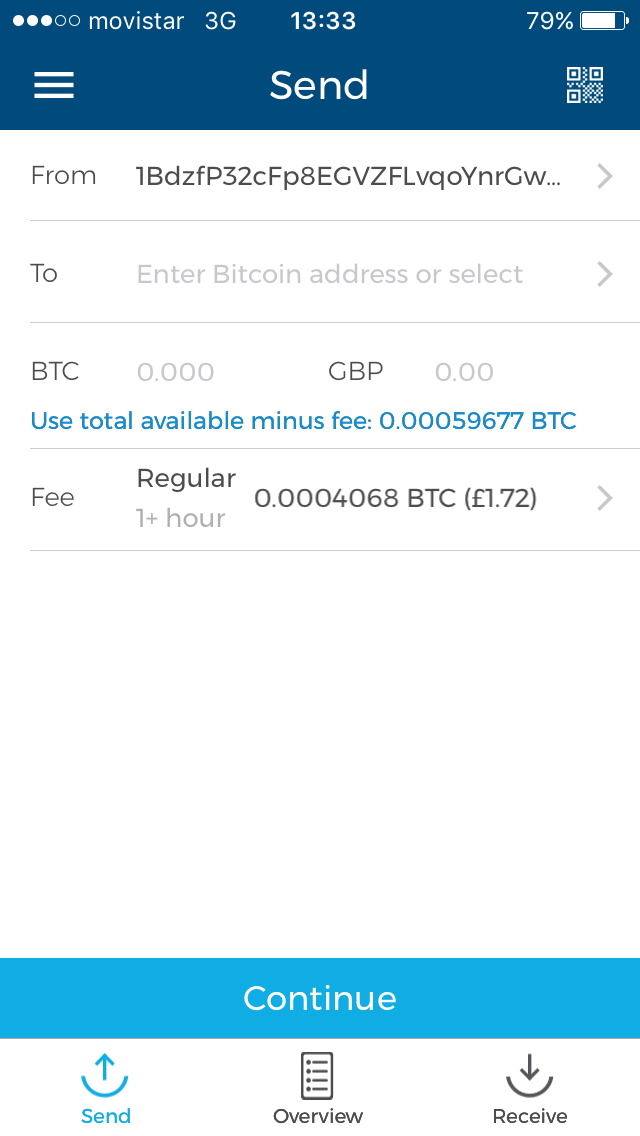Open the recipient selector chevron
Viewport: 640px width, 1136px height.
(604, 274)
